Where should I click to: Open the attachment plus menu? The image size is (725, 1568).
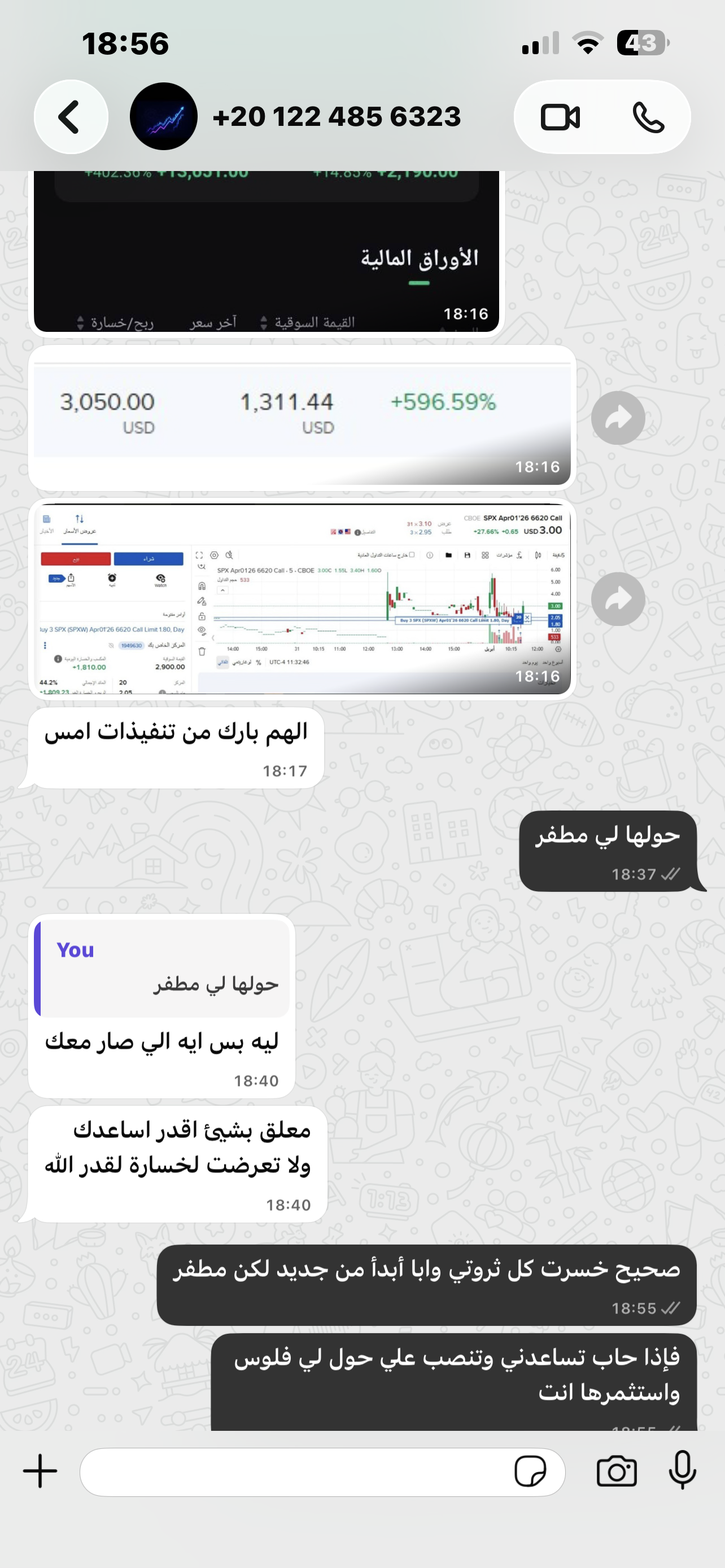click(x=40, y=1471)
